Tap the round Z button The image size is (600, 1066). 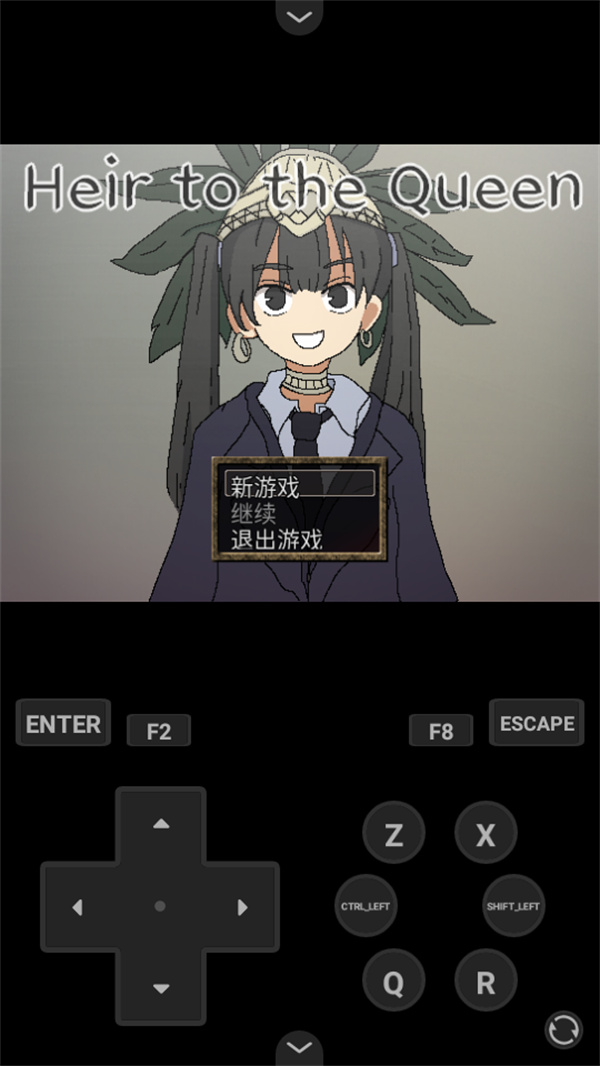pyautogui.click(x=393, y=835)
